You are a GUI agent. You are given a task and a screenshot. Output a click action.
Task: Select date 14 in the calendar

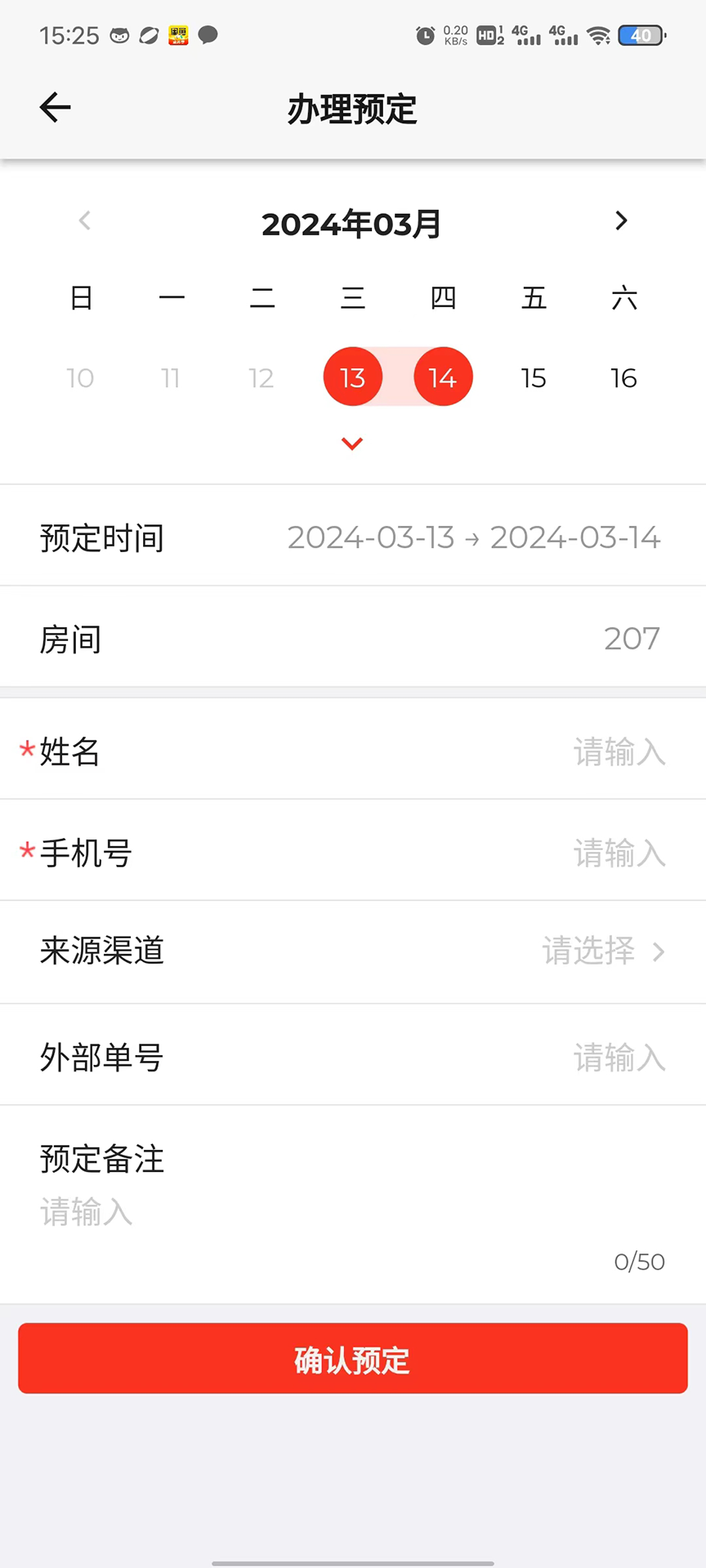(x=443, y=376)
